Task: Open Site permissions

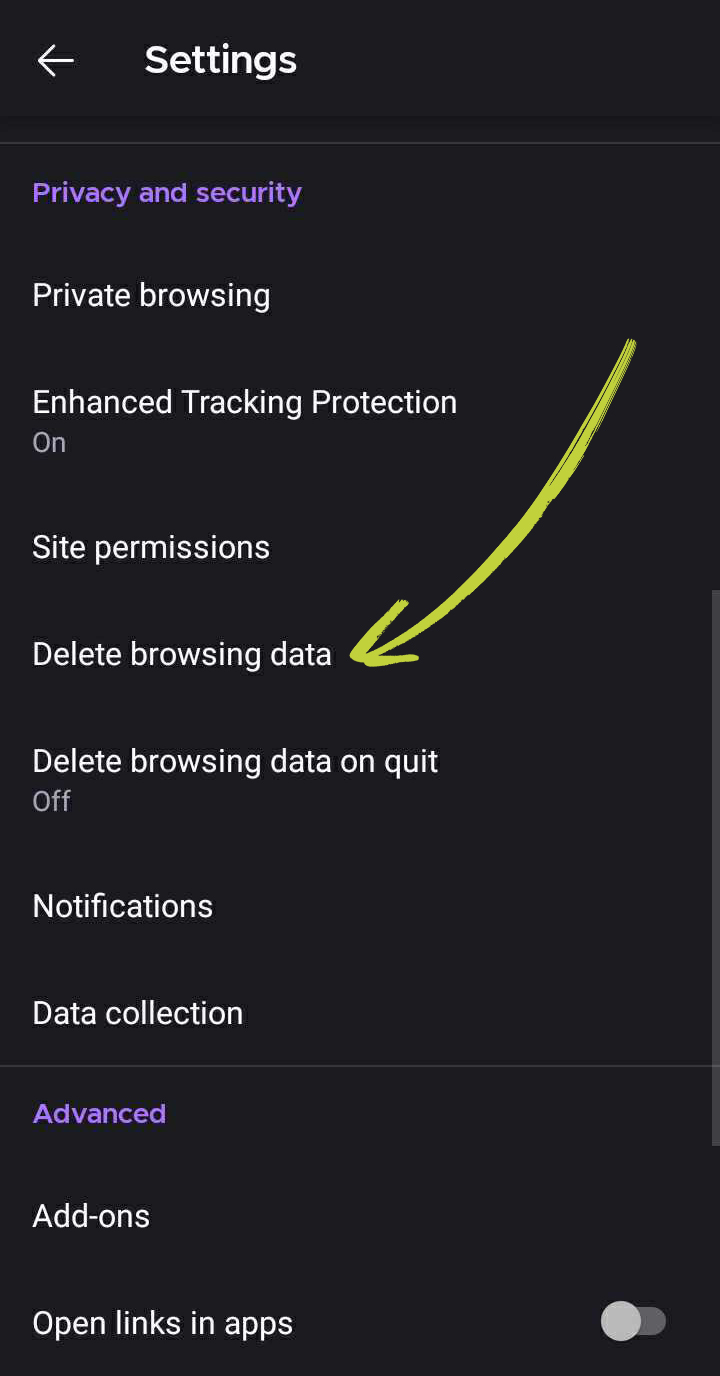Action: click(x=151, y=548)
